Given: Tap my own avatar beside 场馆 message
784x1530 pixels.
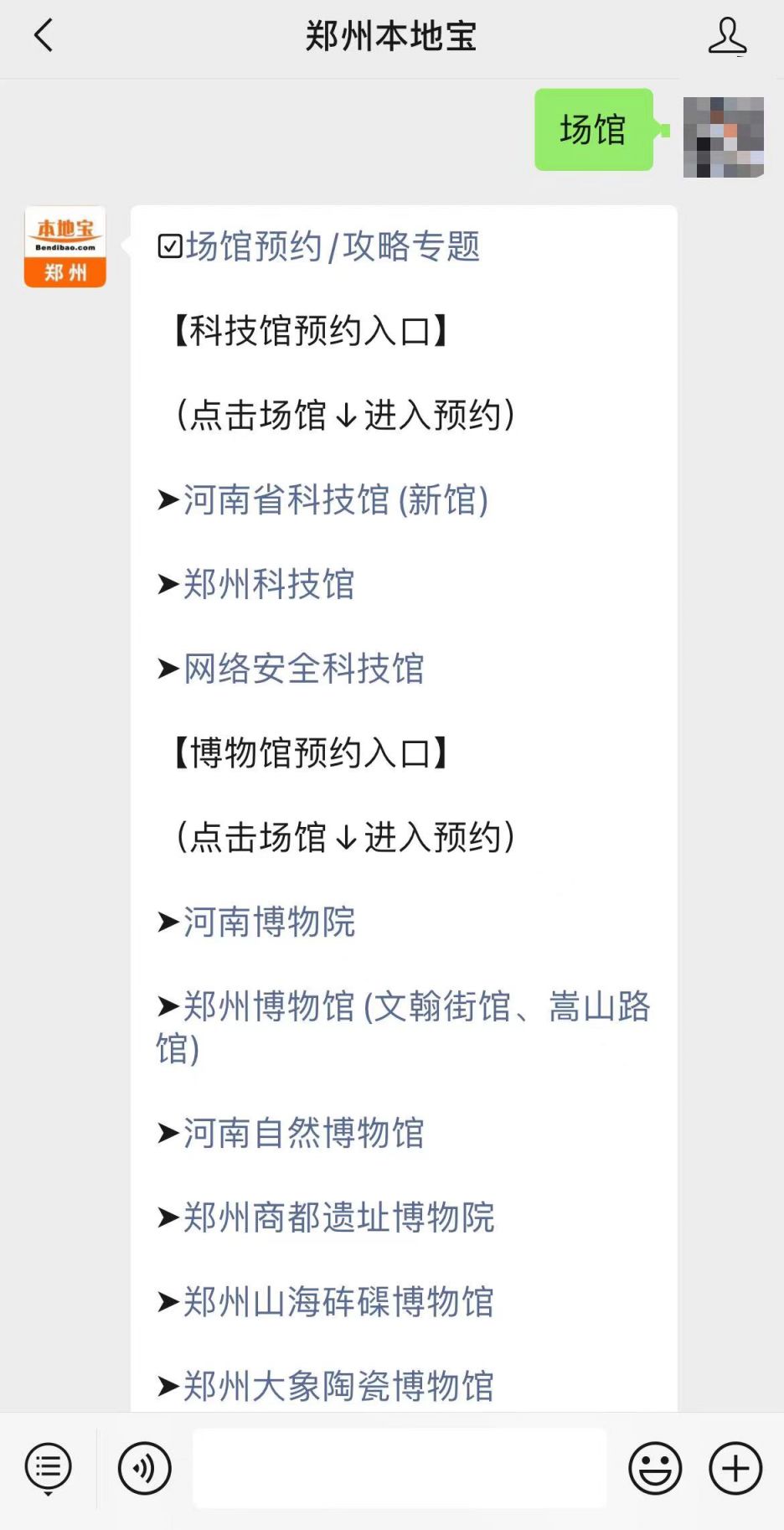Looking at the screenshot, I should pyautogui.click(x=724, y=137).
